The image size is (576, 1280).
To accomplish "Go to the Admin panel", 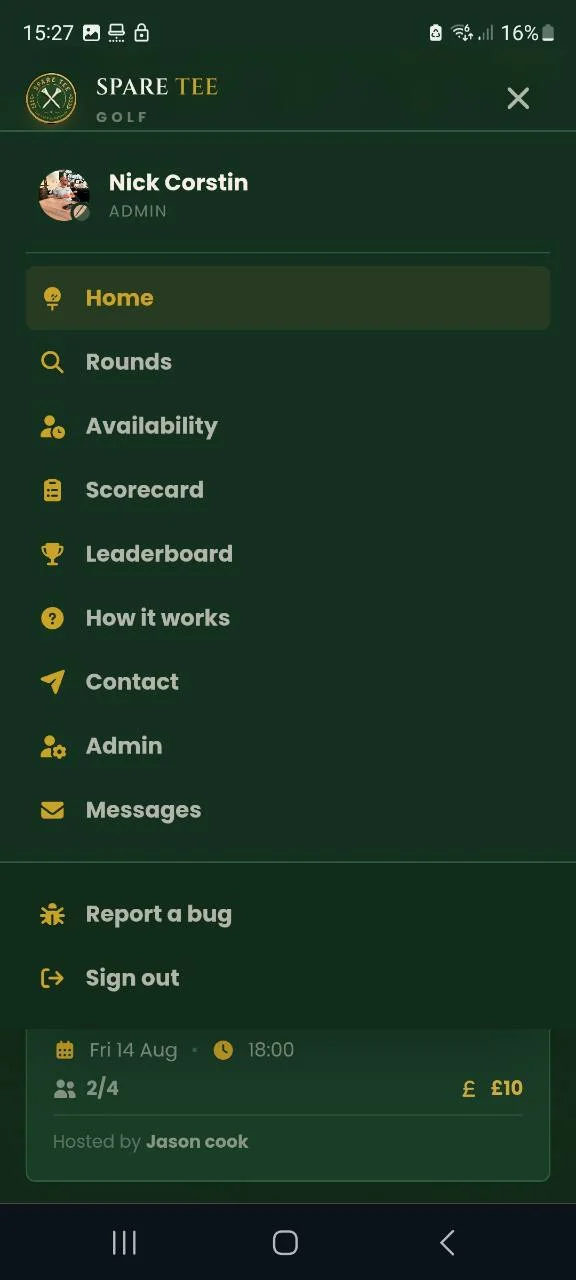I will coord(288,746).
